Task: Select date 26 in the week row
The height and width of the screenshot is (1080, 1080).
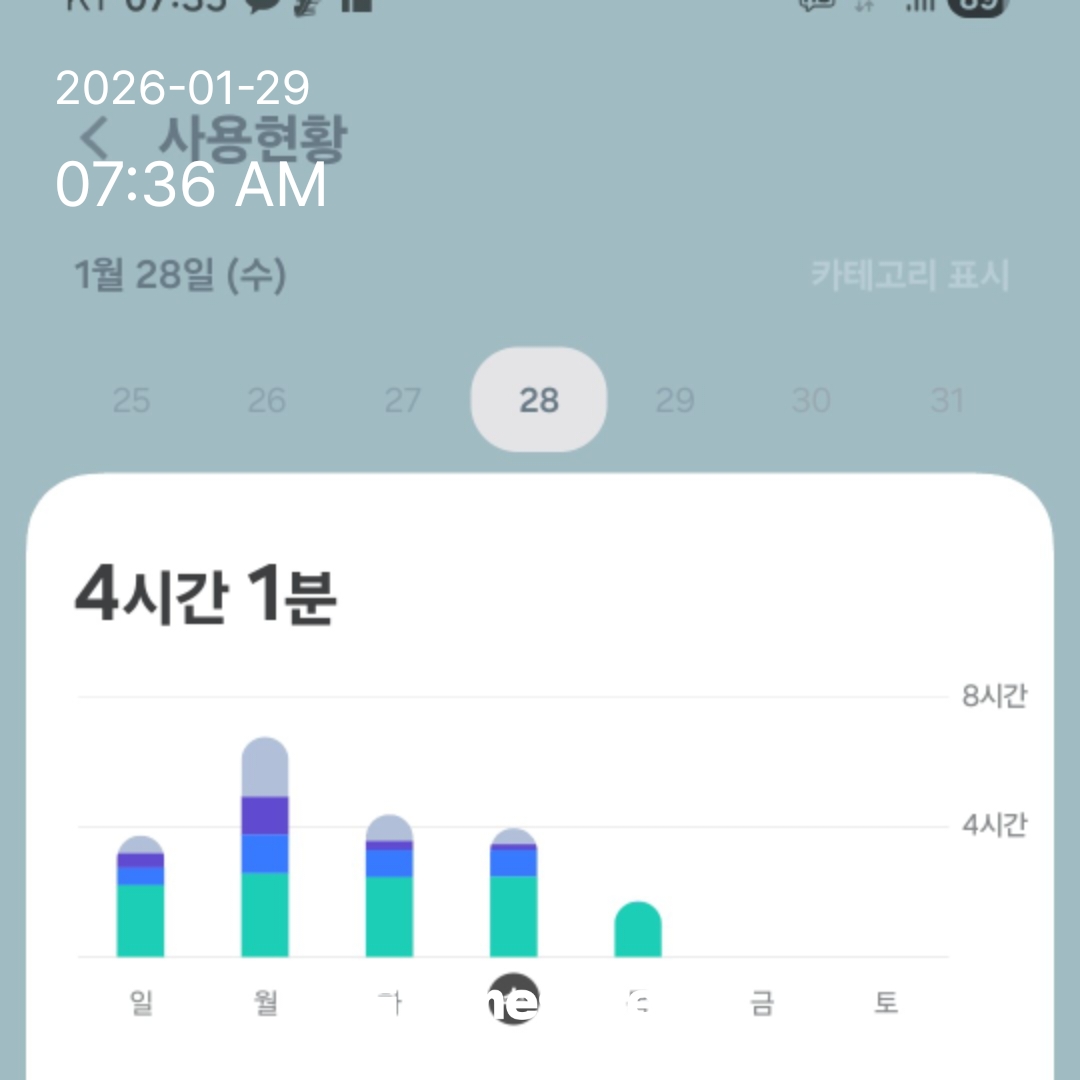Action: (267, 401)
